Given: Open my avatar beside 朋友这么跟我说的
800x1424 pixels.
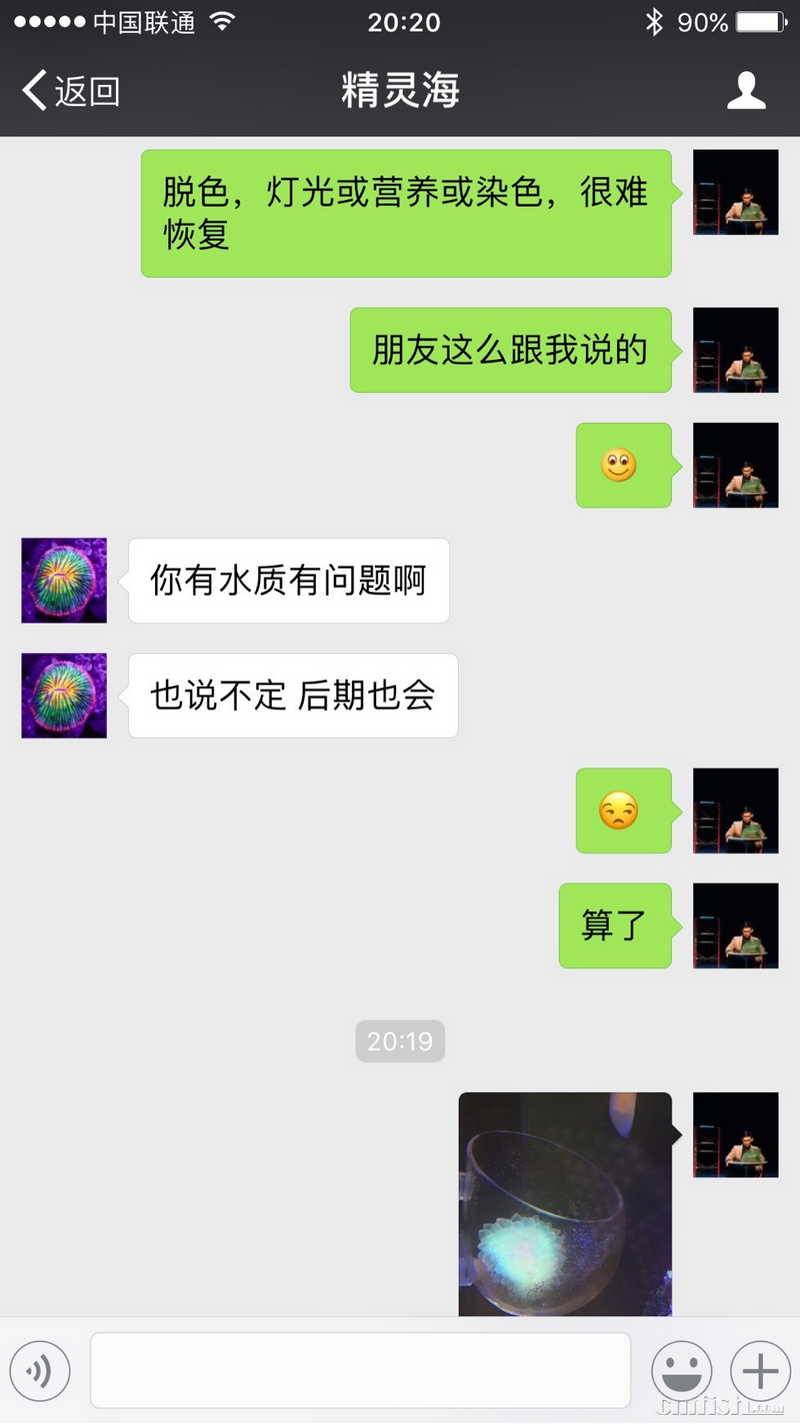Looking at the screenshot, I should tap(736, 350).
